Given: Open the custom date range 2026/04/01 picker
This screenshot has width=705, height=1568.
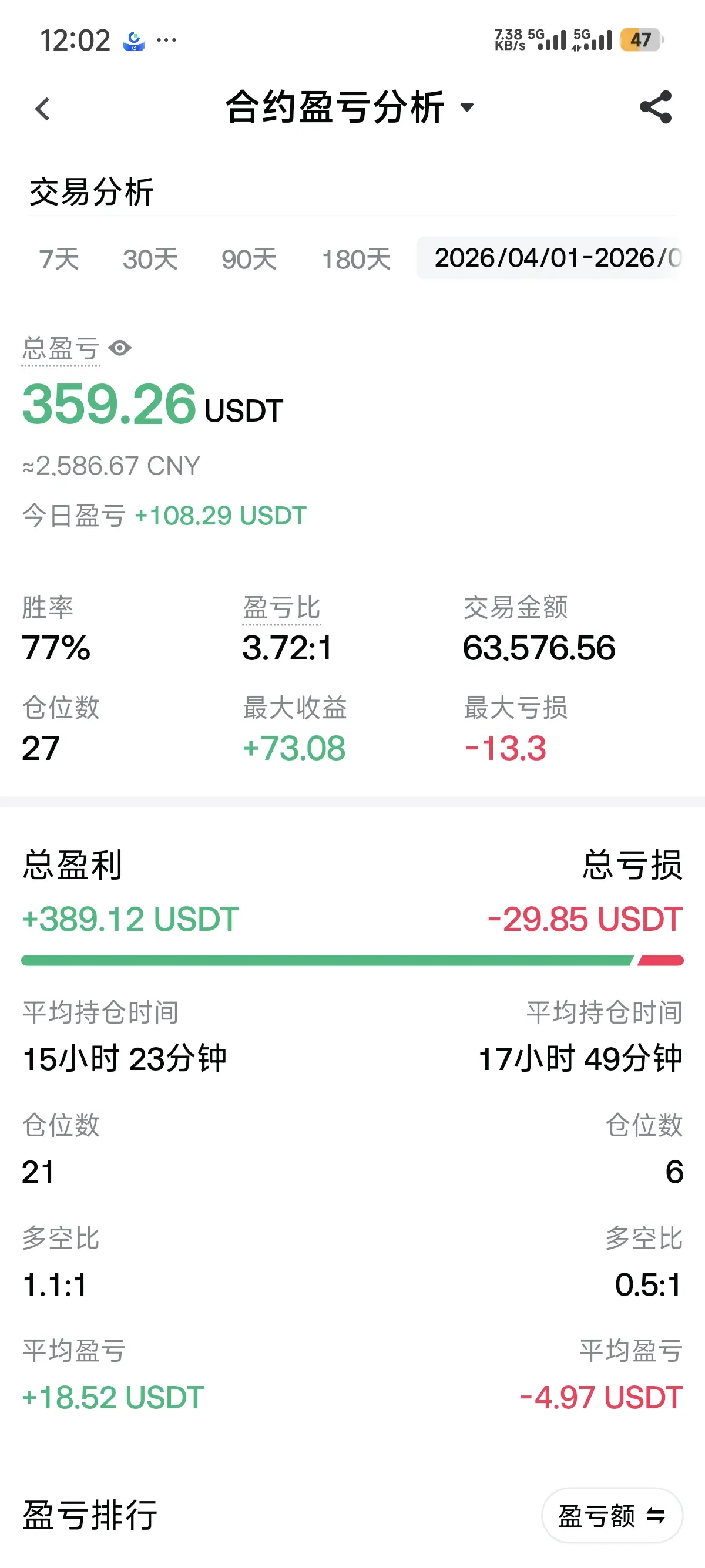Looking at the screenshot, I should [549, 258].
